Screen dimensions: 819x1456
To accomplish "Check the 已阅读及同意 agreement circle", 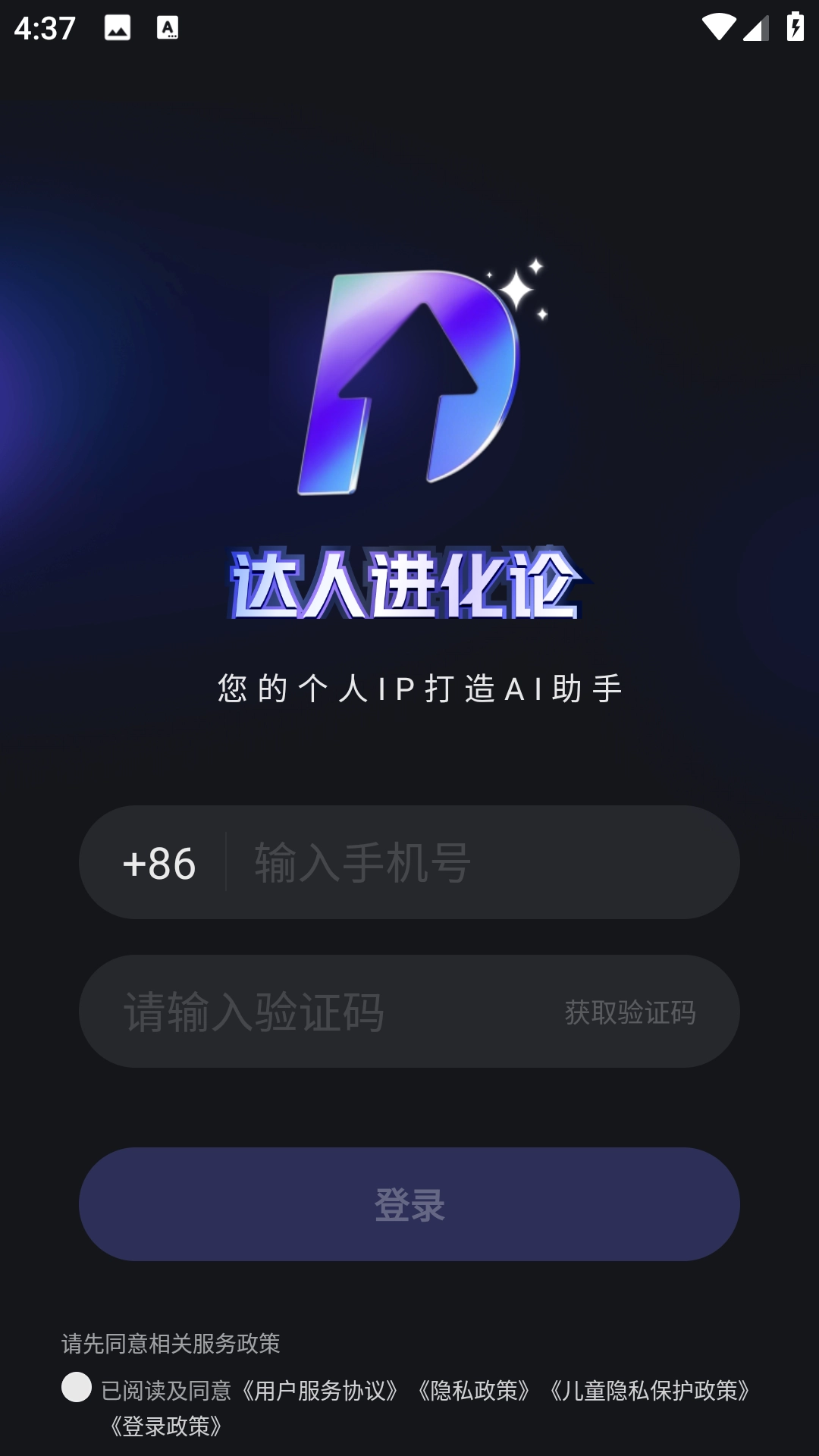I will (x=77, y=1388).
